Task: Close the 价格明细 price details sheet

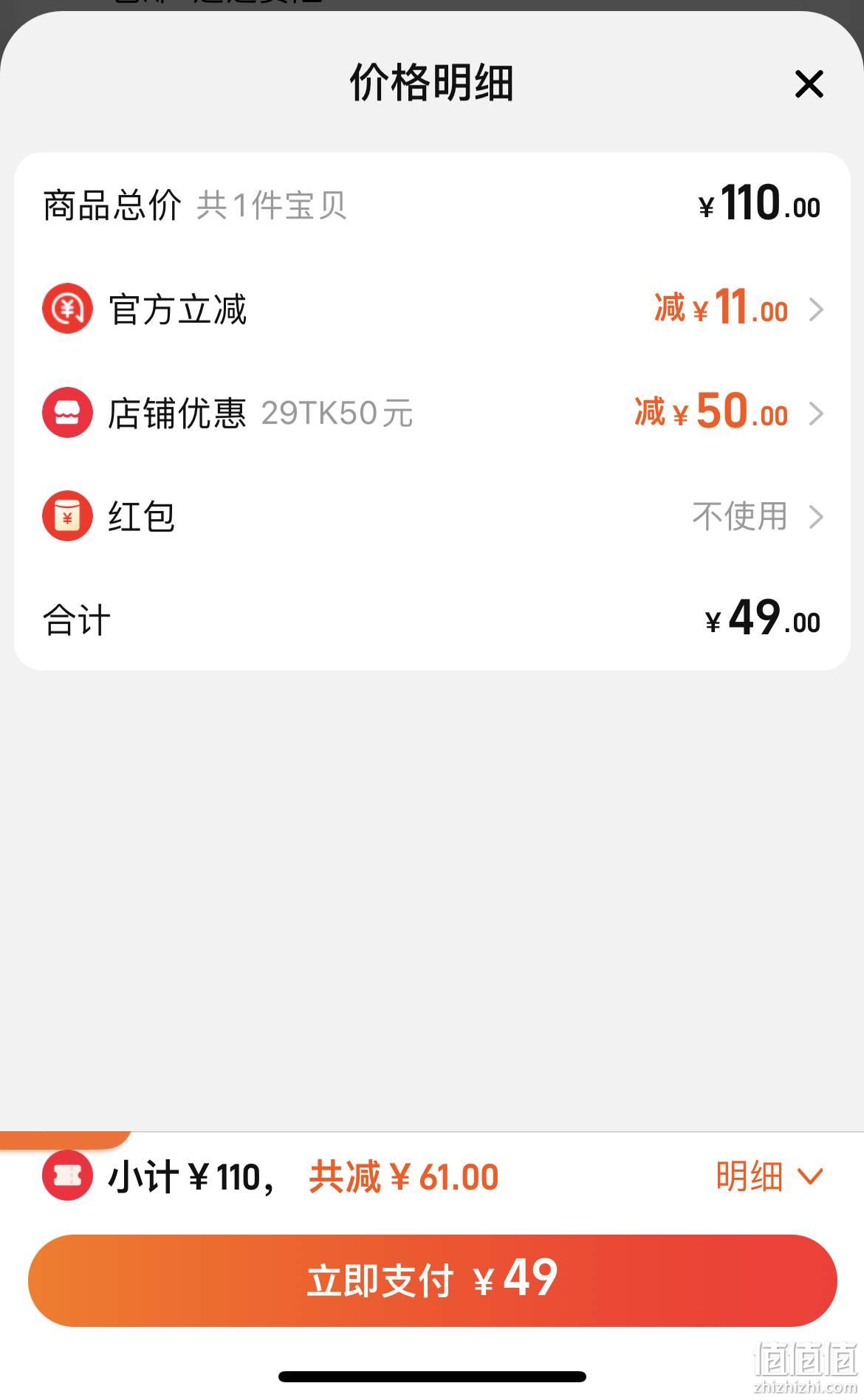Action: 809,83
